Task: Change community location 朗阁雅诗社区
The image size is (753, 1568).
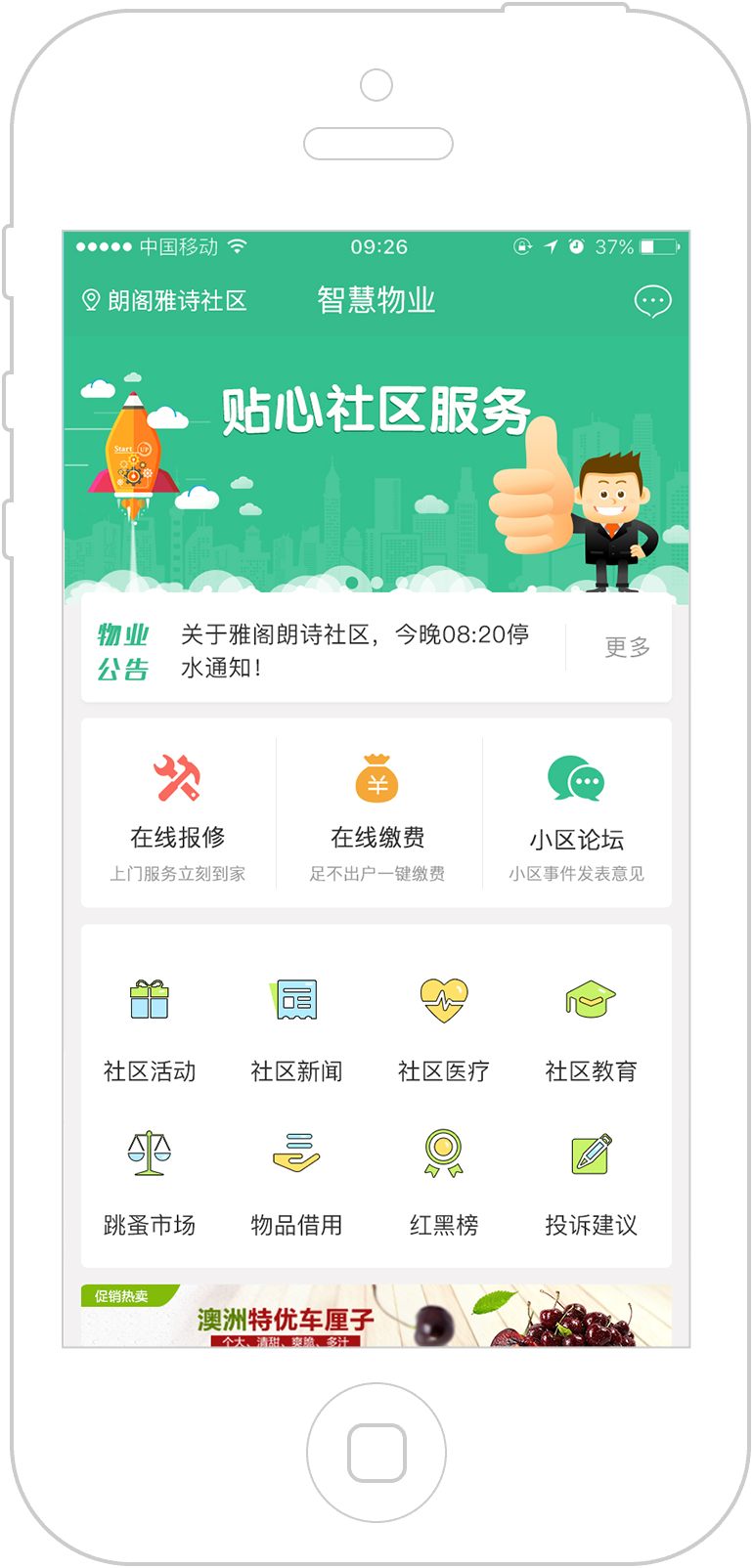Action: coord(164,300)
